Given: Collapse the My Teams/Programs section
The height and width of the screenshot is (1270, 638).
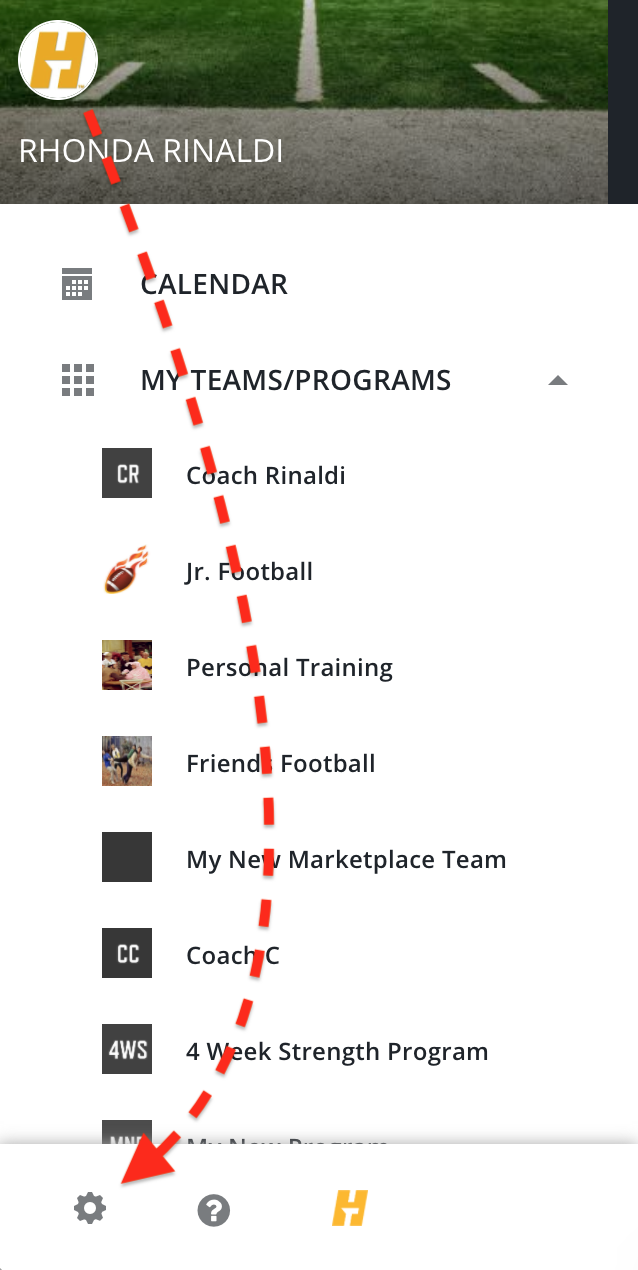Looking at the screenshot, I should tap(558, 380).
